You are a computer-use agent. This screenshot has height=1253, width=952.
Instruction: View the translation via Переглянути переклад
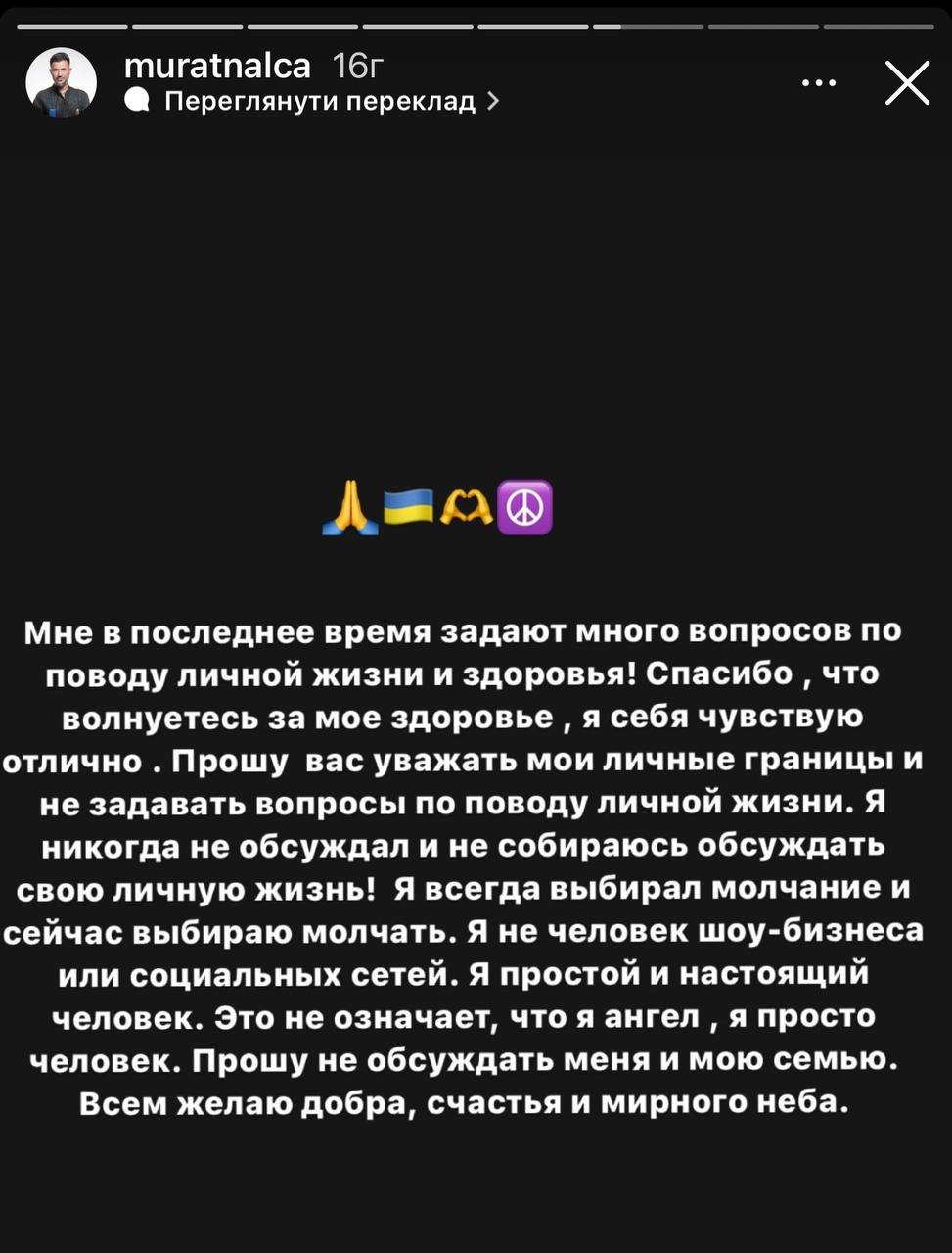(x=320, y=101)
